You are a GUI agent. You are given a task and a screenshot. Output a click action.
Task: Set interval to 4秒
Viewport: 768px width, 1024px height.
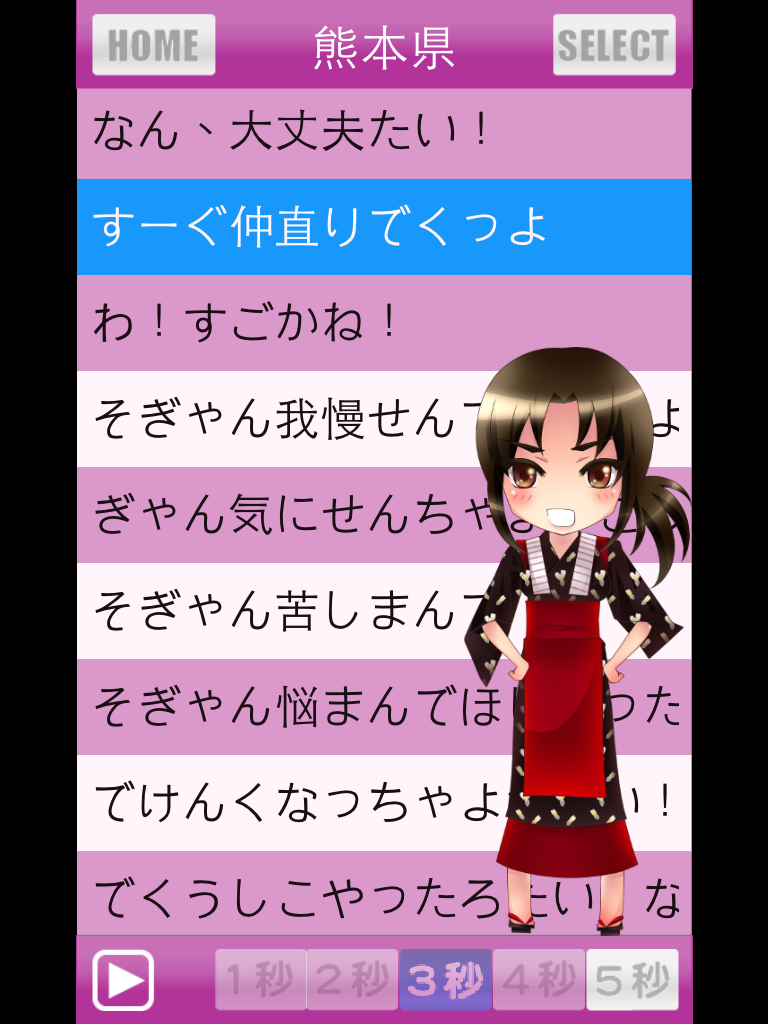538,980
